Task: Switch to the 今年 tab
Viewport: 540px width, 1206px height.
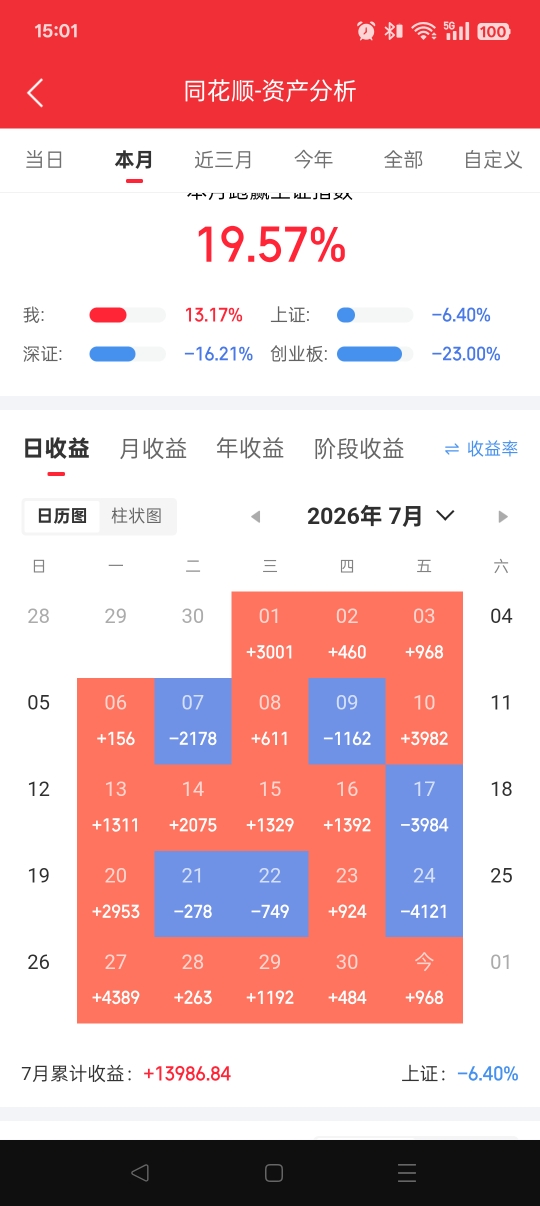Action: 313,160
